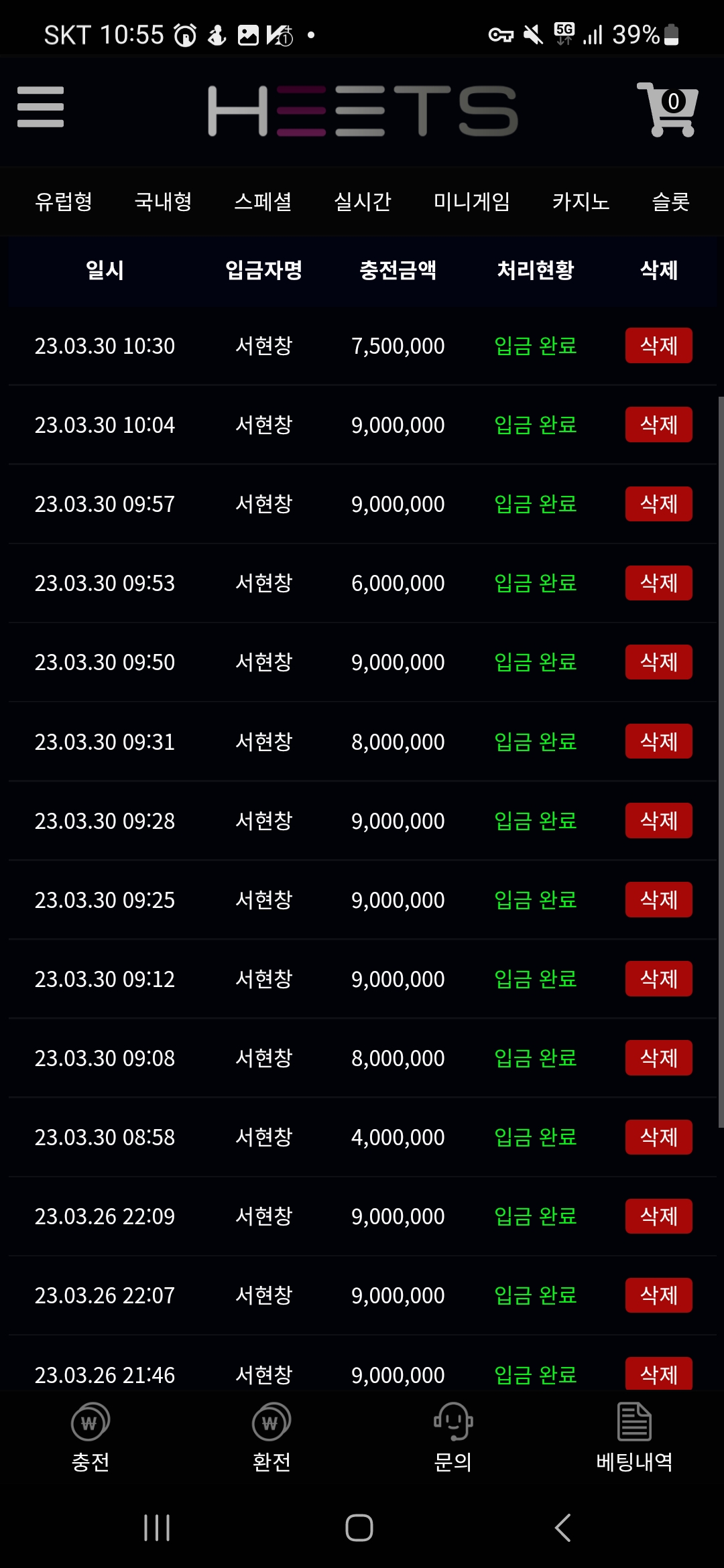This screenshot has height=1568, width=724.
Task: Switch to the 국내형 tab
Action: 163,202
